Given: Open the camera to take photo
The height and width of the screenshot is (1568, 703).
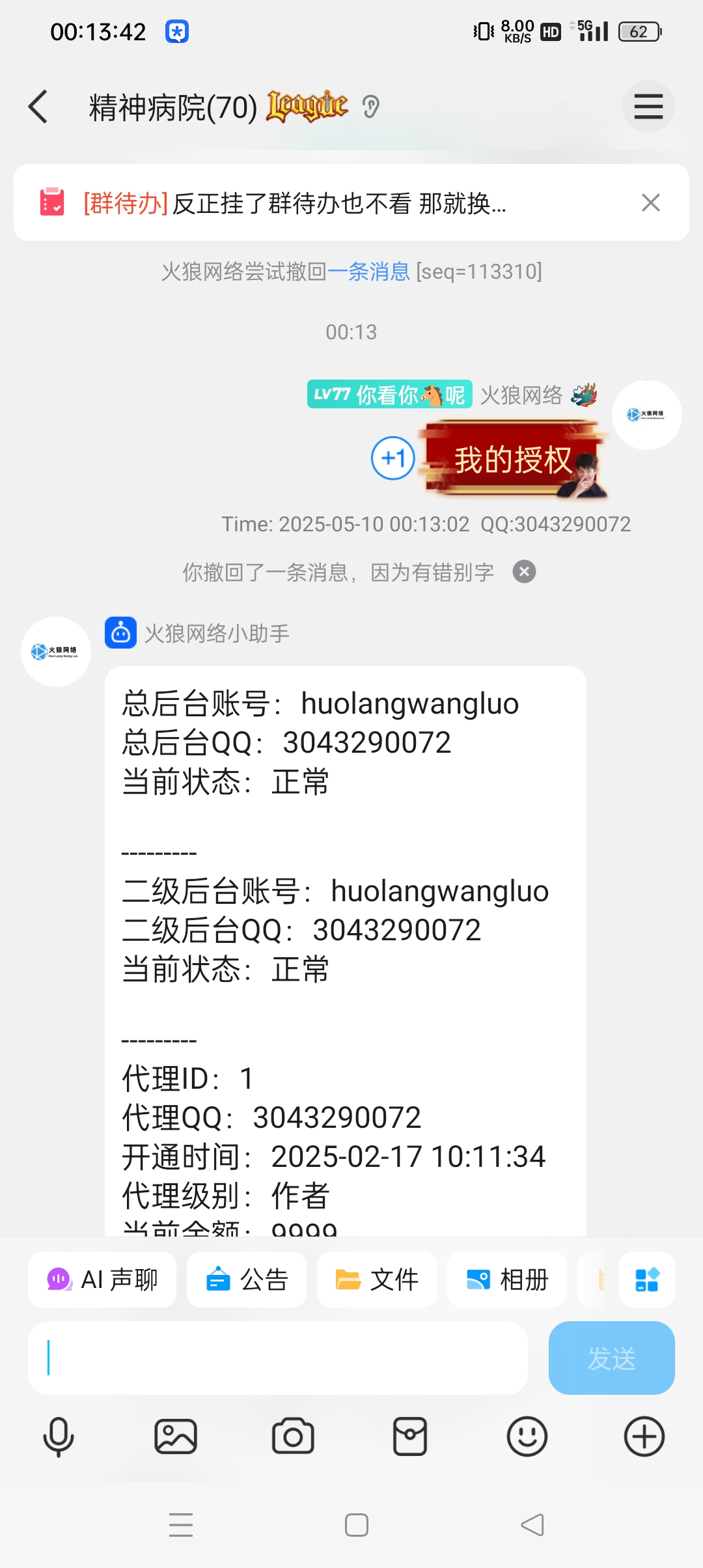Looking at the screenshot, I should 293,1436.
